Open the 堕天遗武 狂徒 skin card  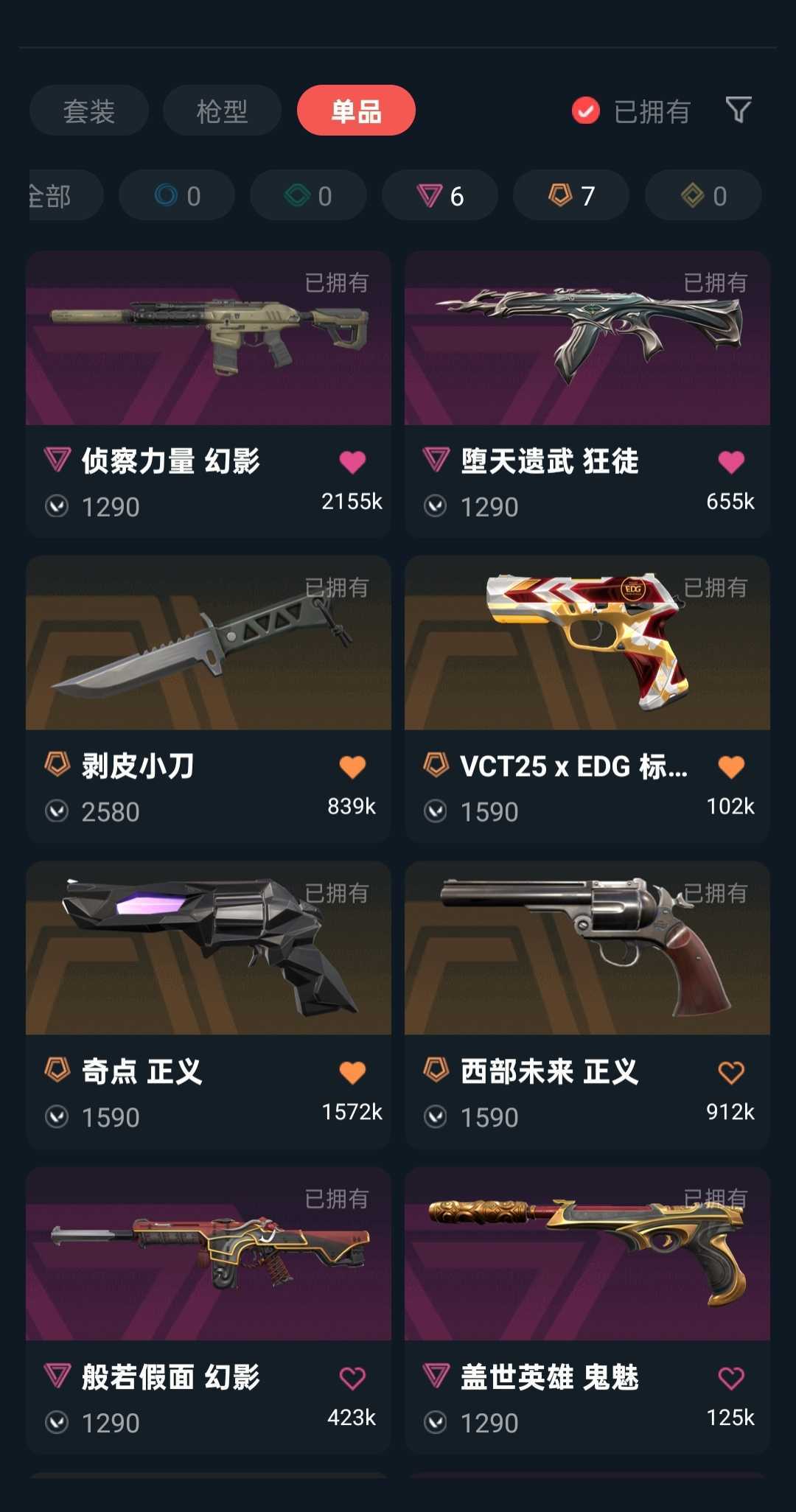pyautogui.click(x=587, y=339)
